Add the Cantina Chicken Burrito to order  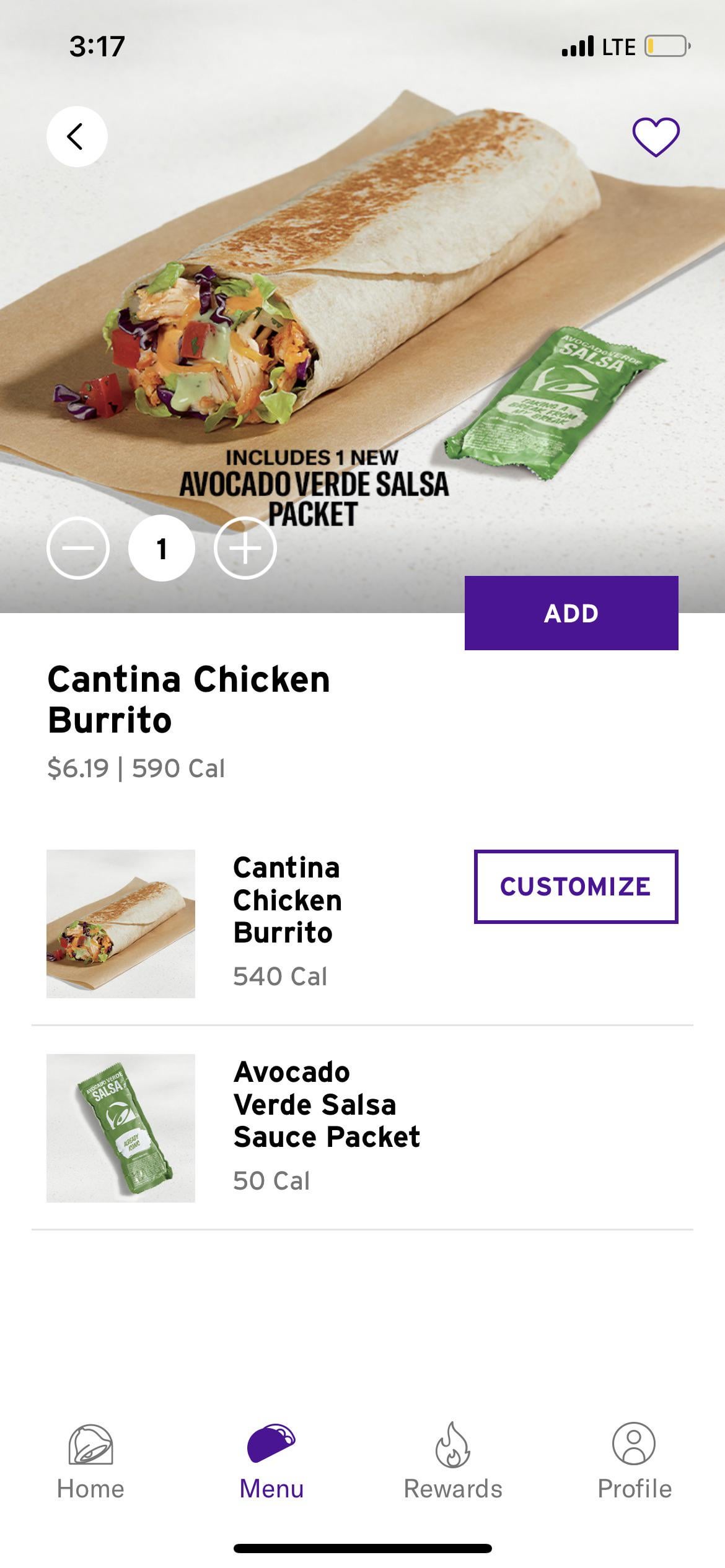click(571, 613)
